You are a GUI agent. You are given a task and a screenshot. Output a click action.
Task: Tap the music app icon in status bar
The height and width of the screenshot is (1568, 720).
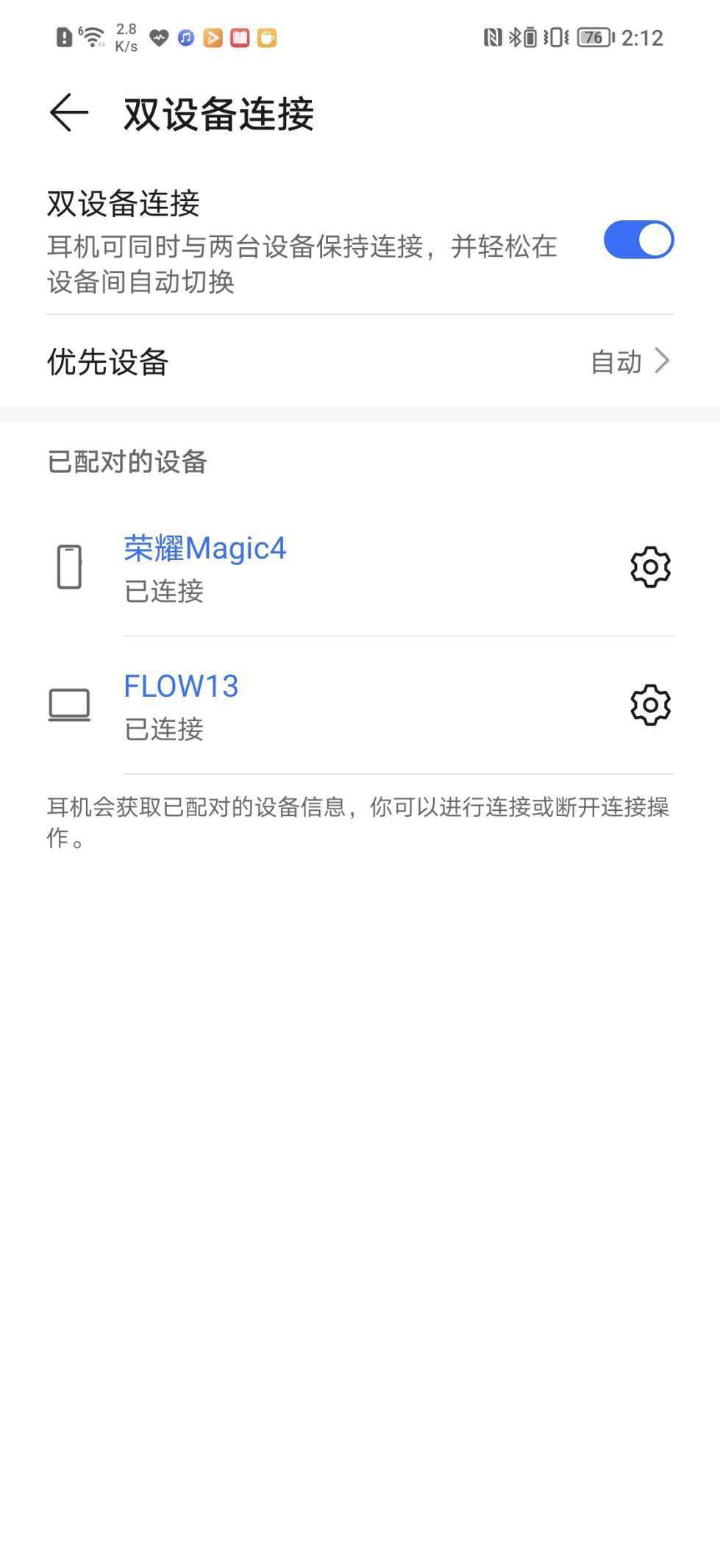(x=186, y=37)
